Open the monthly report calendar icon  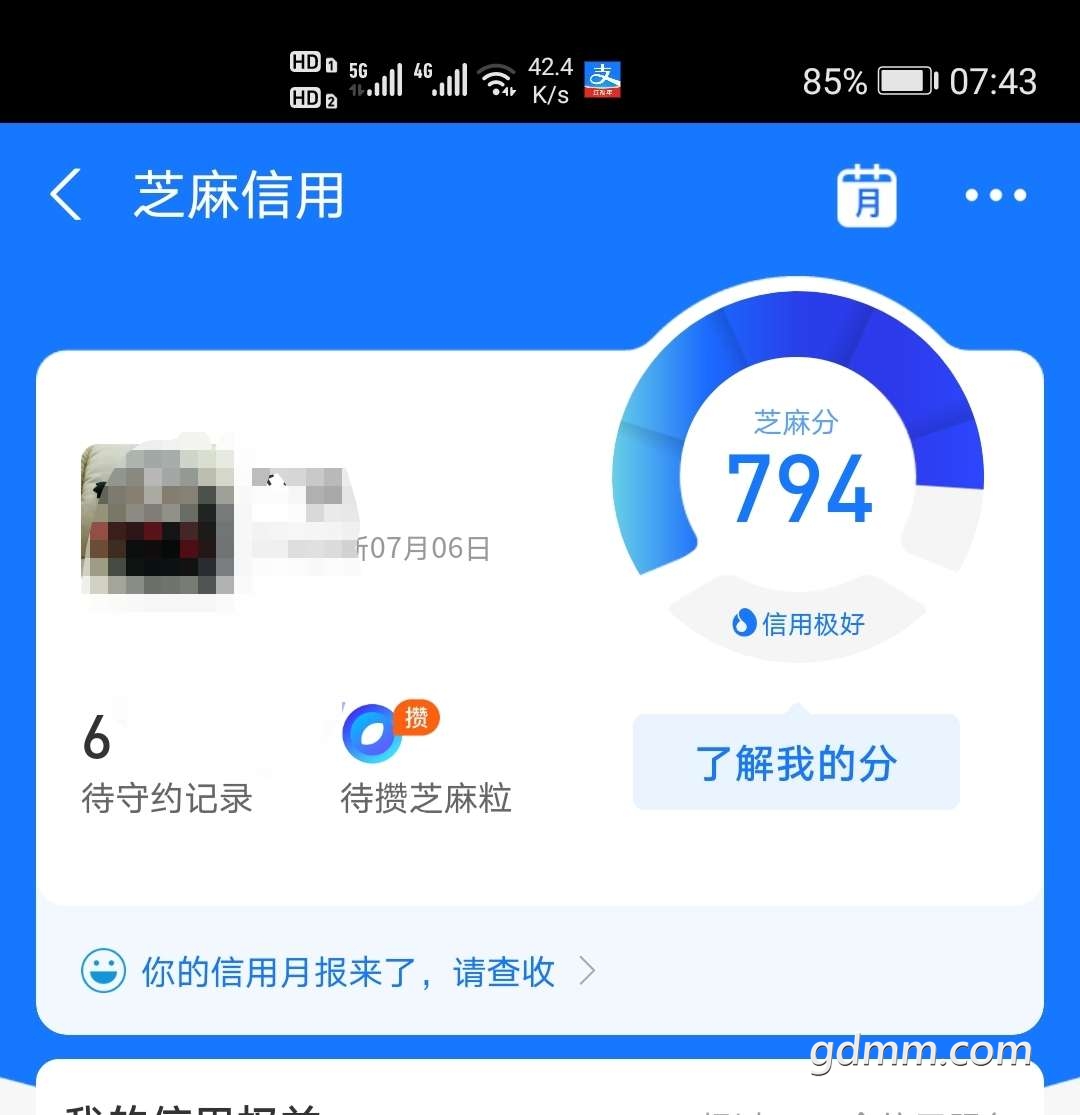pyautogui.click(x=866, y=196)
